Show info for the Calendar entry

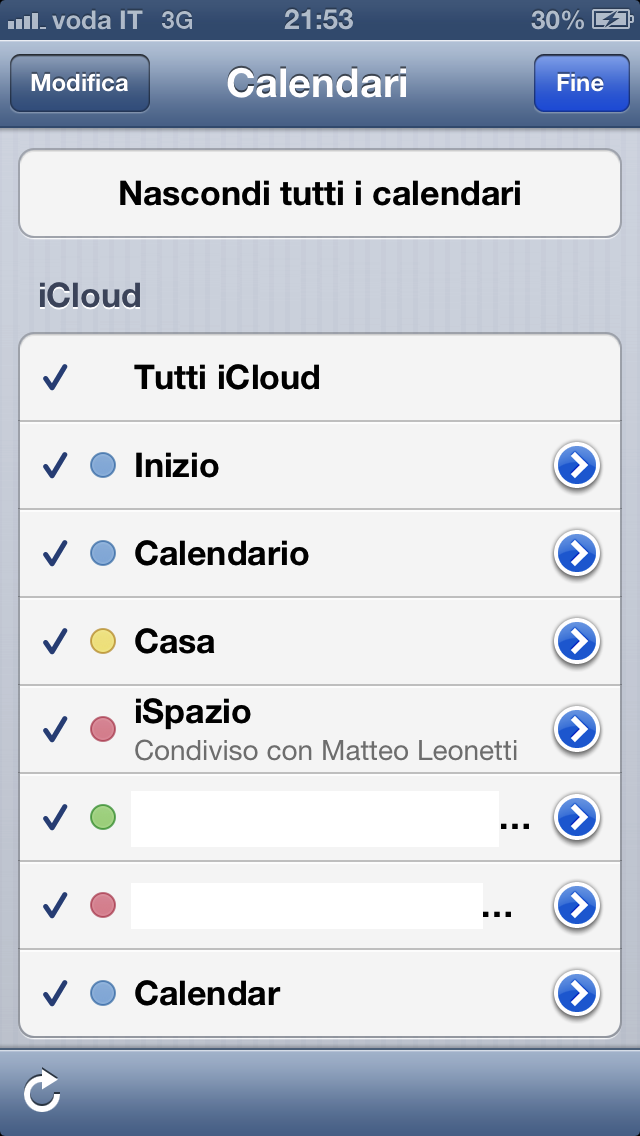577,994
